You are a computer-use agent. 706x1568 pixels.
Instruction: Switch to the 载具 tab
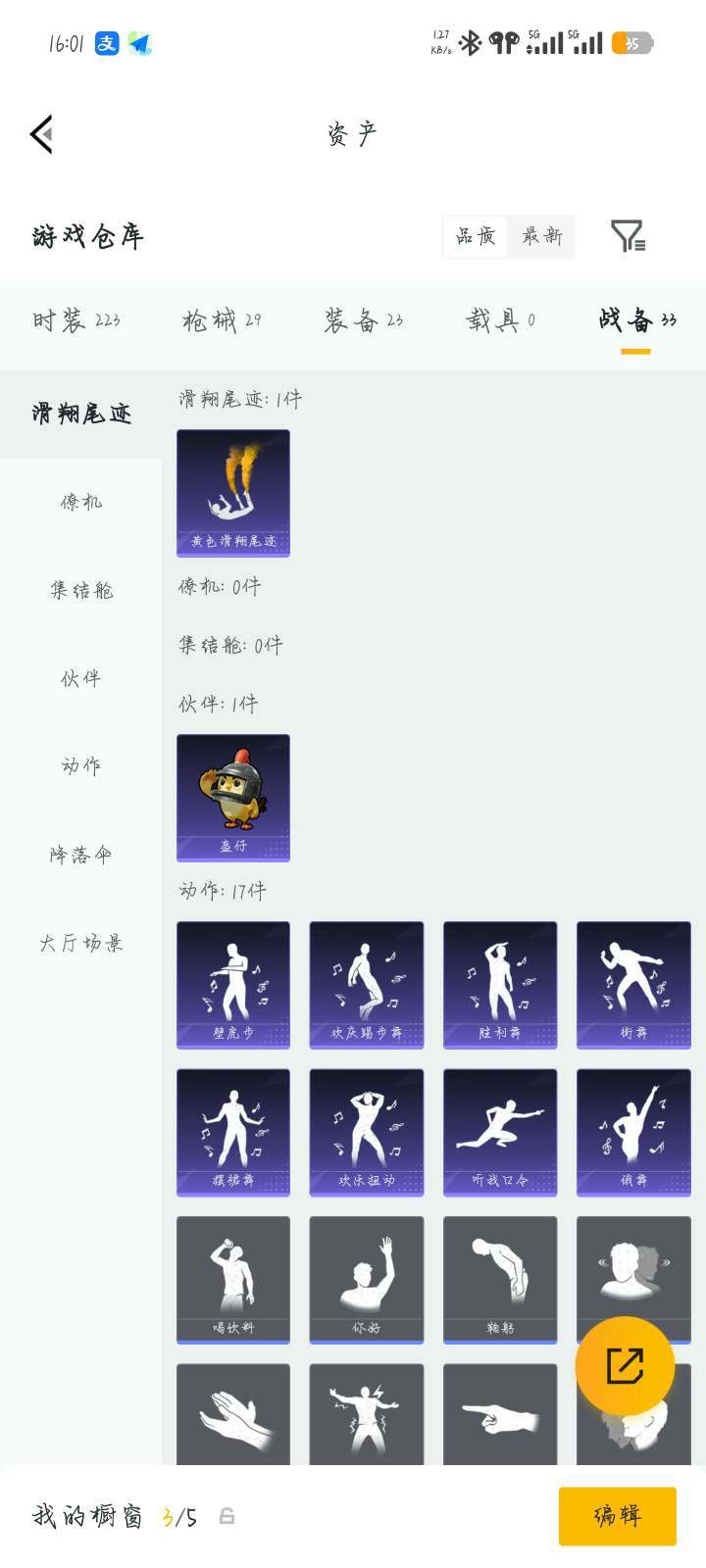500,320
